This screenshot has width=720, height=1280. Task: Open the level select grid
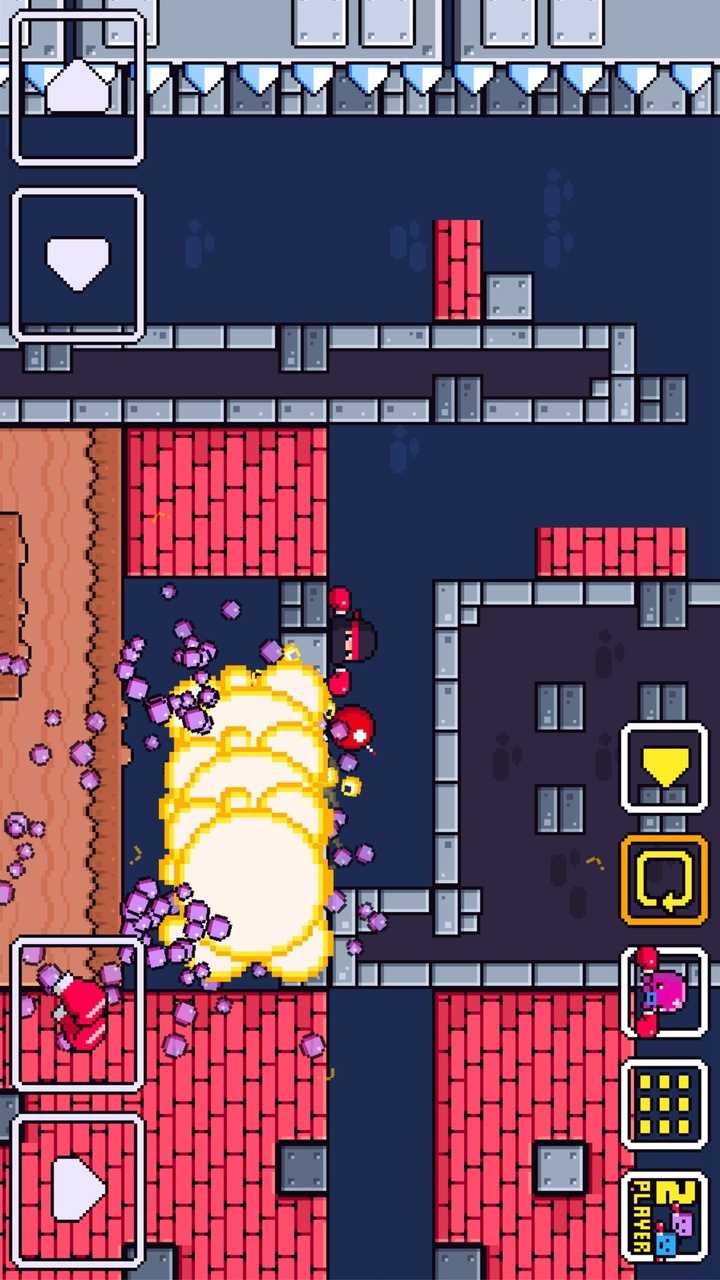664,1104
